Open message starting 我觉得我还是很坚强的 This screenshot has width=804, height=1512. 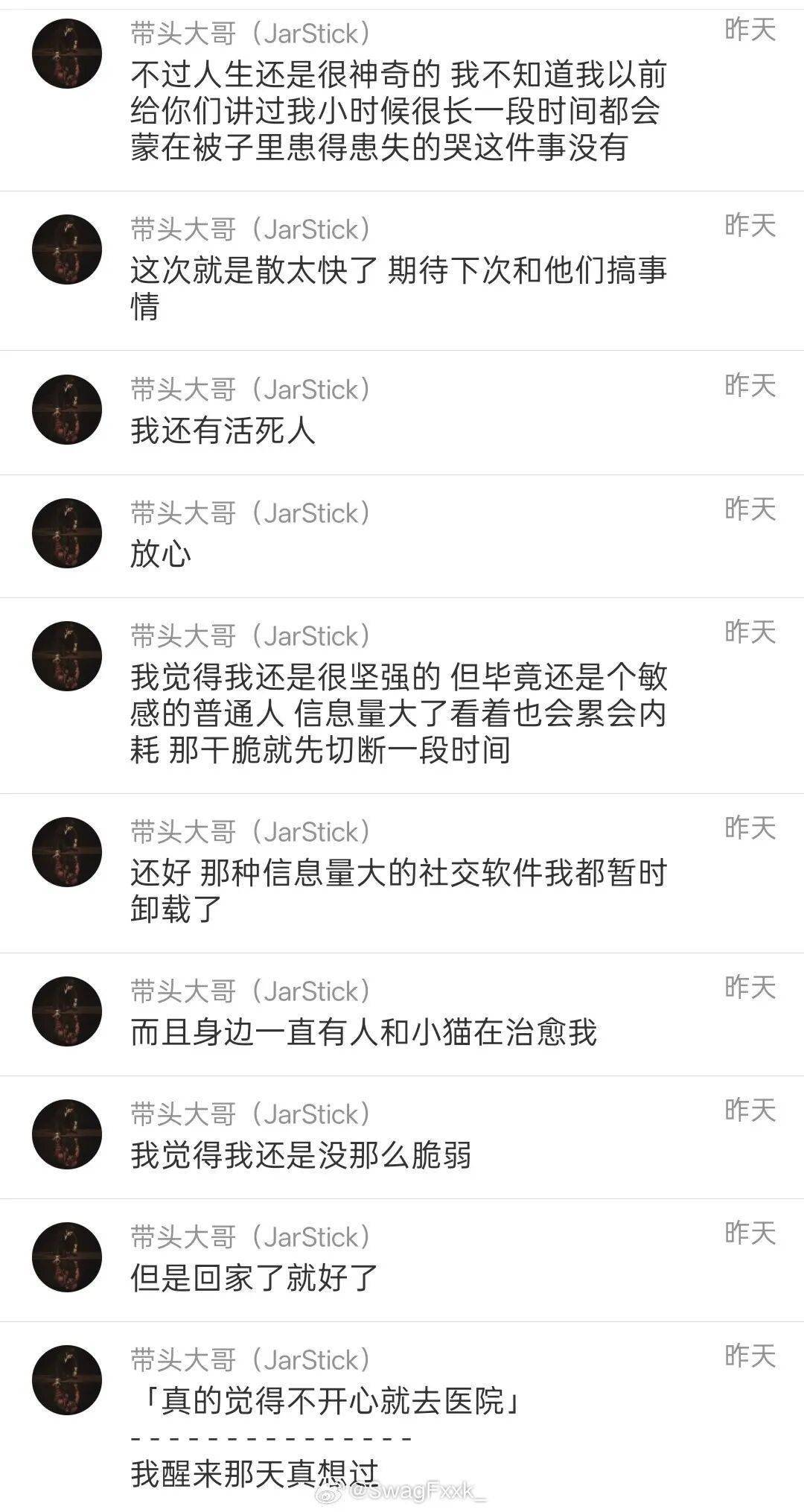(398, 714)
